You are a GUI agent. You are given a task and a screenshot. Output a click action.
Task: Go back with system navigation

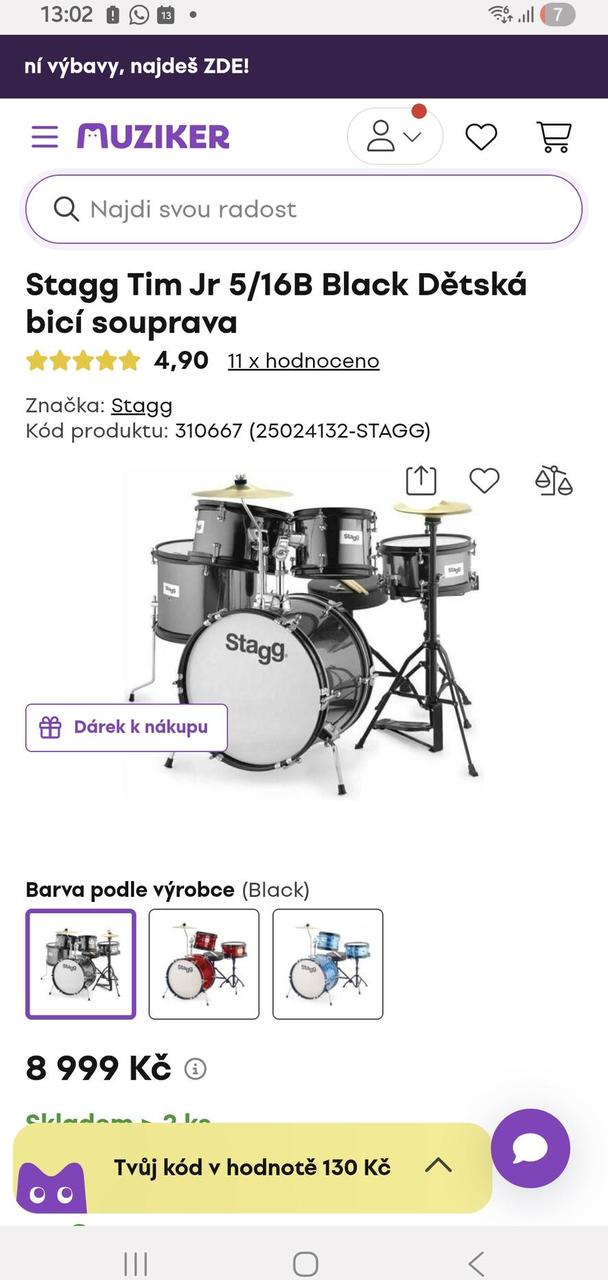pos(476,1263)
